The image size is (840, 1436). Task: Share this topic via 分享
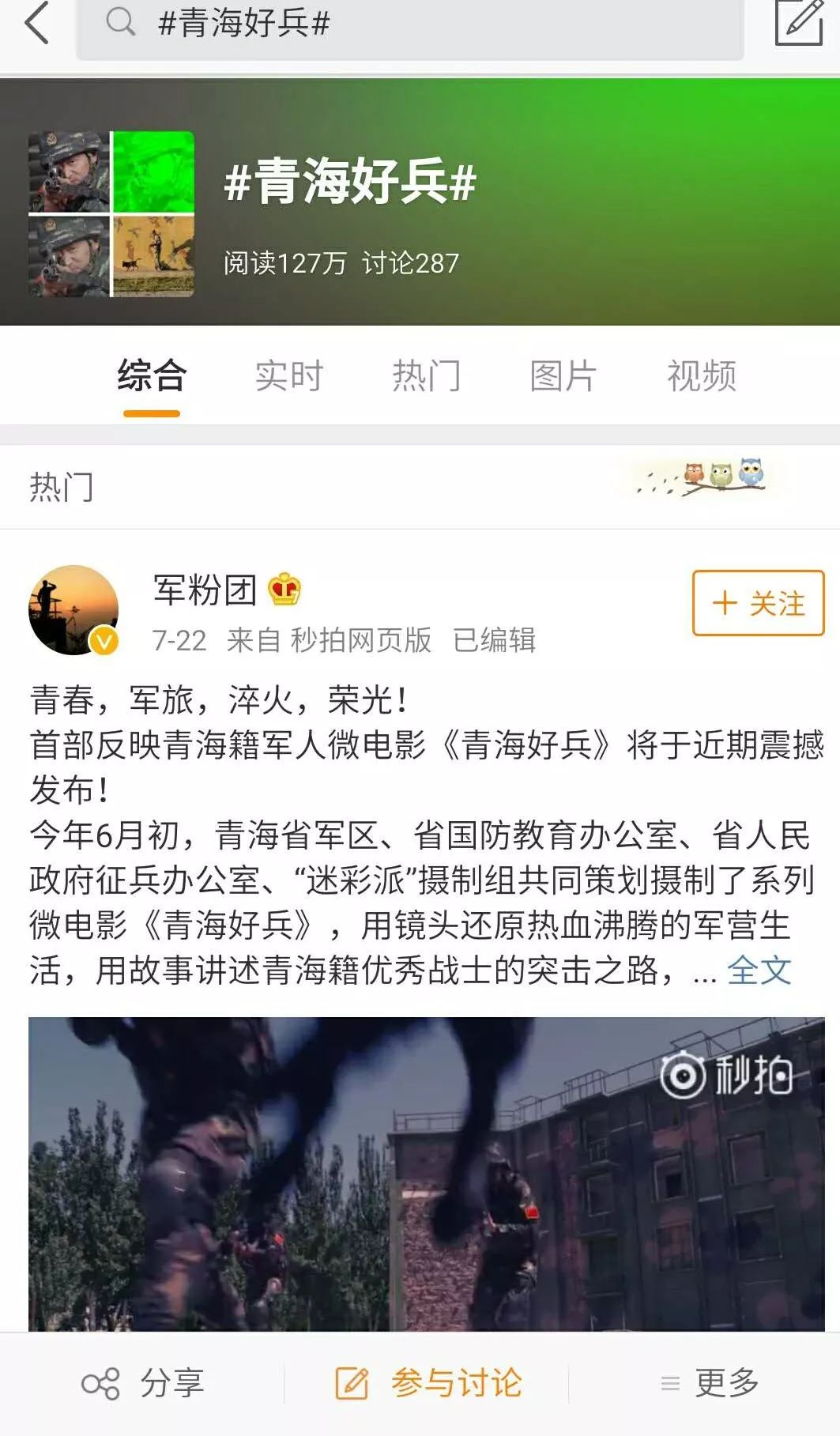[143, 1383]
